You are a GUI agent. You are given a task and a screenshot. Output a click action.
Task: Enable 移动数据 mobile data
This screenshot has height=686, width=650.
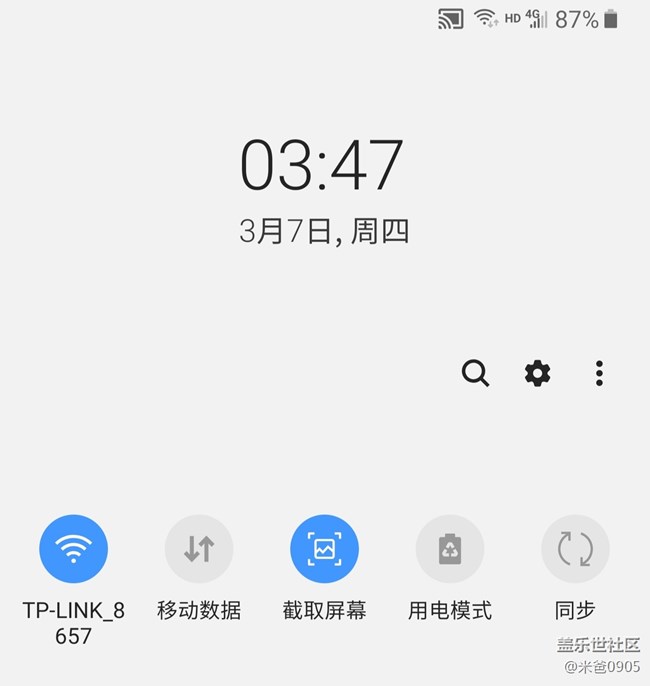coord(199,549)
